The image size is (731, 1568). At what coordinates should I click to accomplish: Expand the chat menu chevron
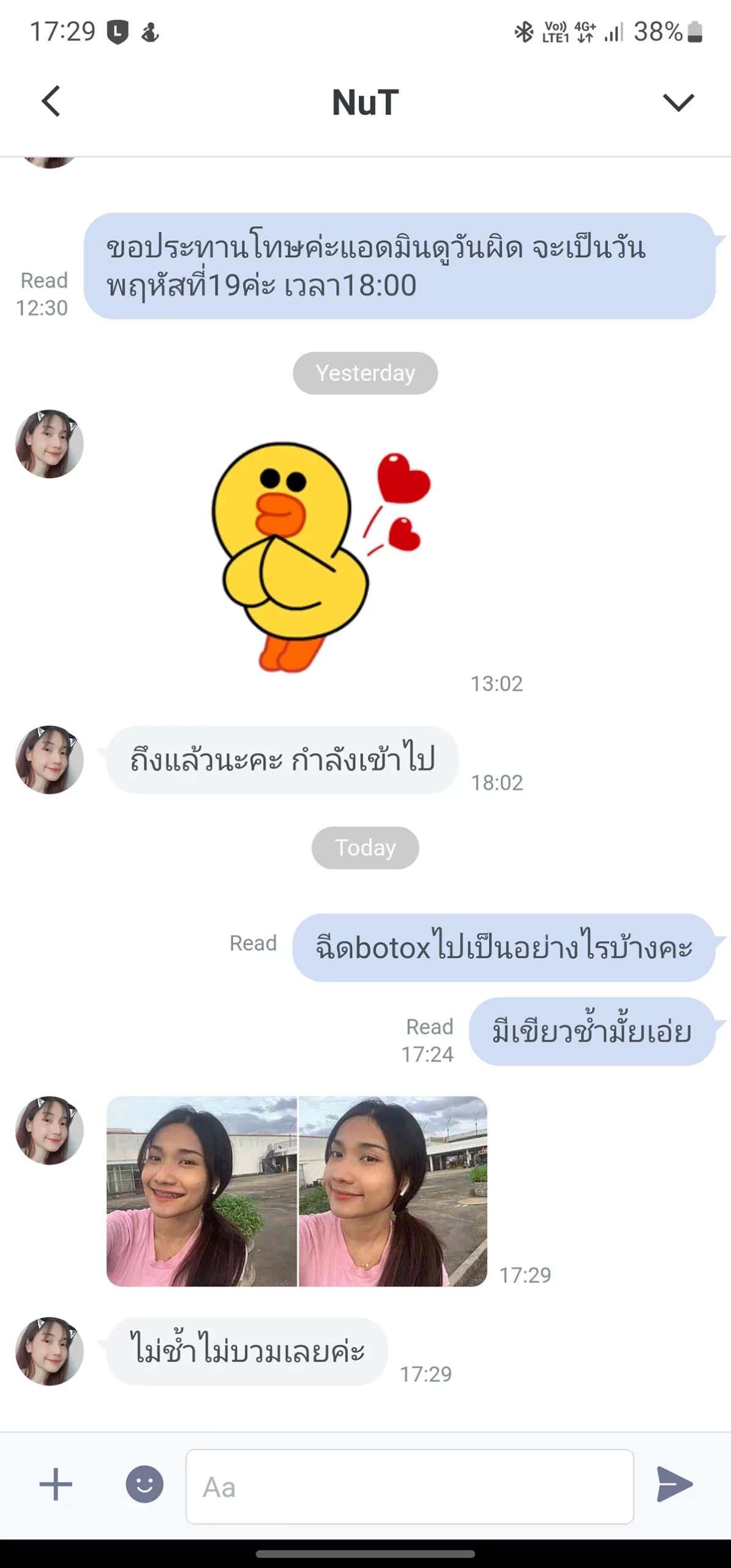coord(678,102)
